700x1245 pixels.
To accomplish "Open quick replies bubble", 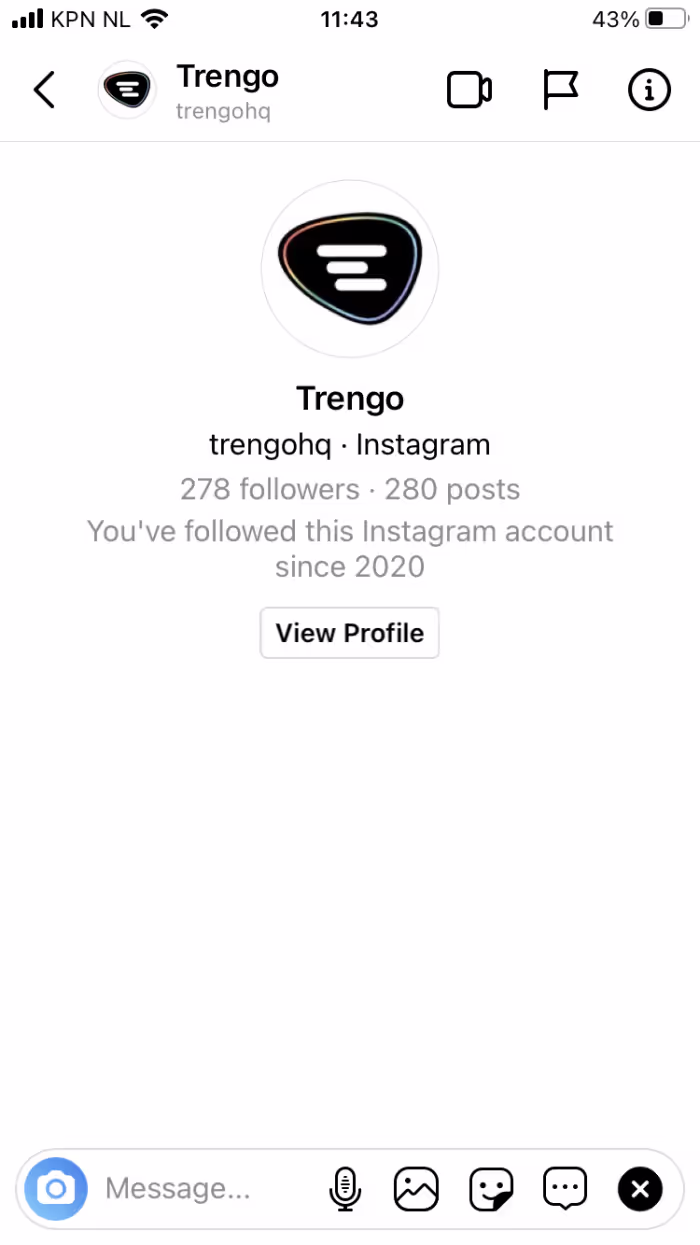I will (565, 1189).
